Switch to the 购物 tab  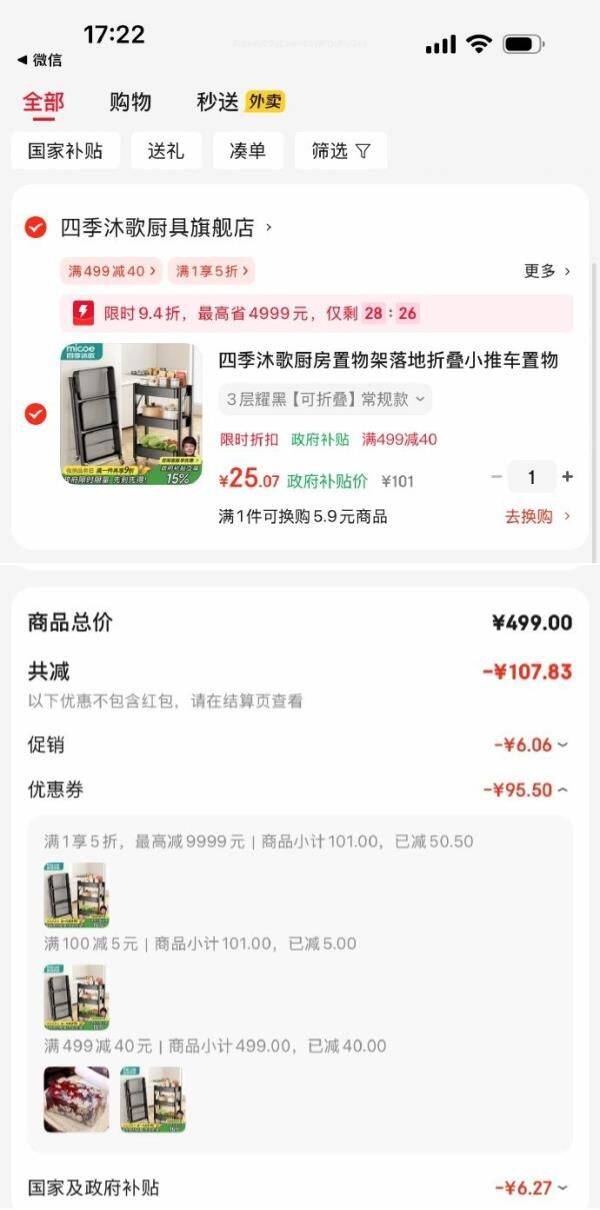pos(130,102)
